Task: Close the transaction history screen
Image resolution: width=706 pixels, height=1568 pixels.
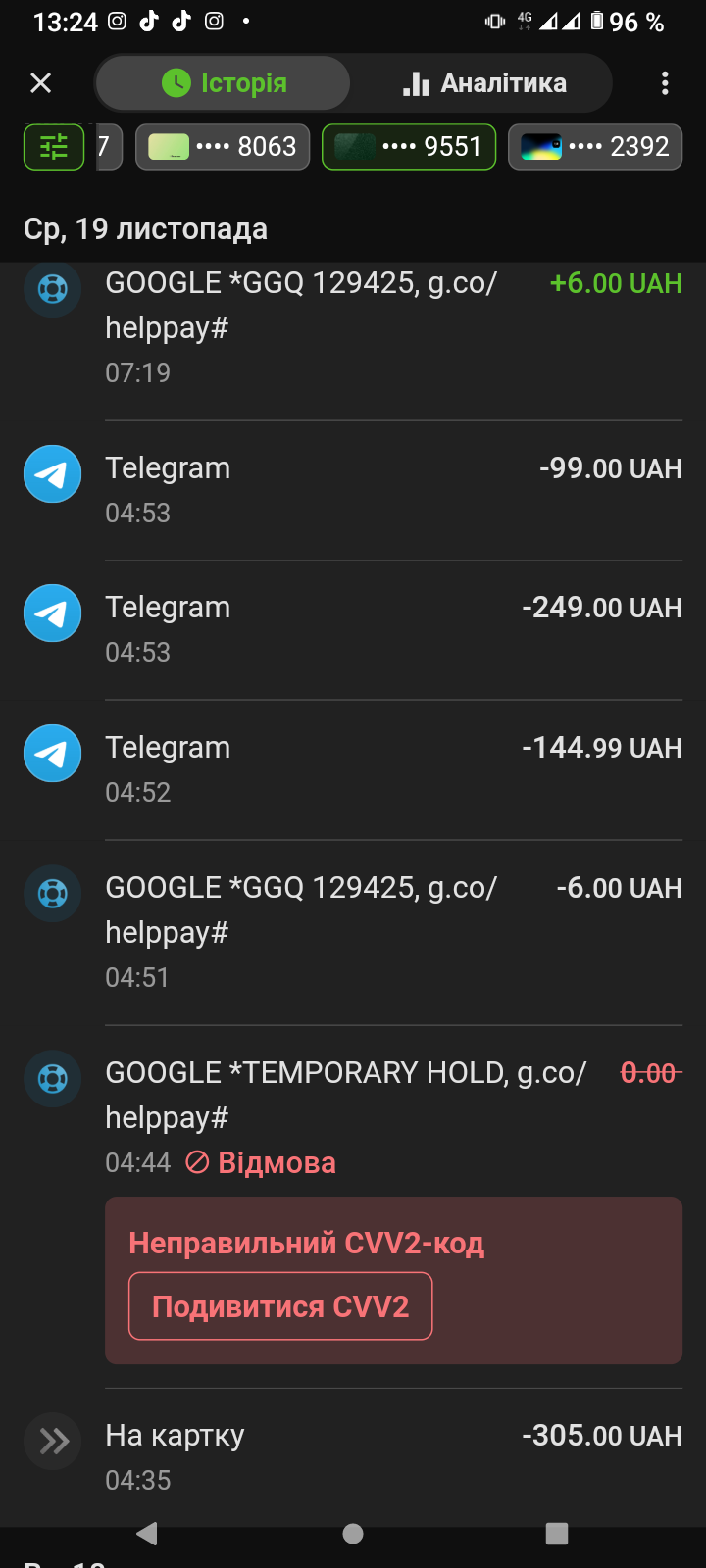Action: (x=40, y=83)
